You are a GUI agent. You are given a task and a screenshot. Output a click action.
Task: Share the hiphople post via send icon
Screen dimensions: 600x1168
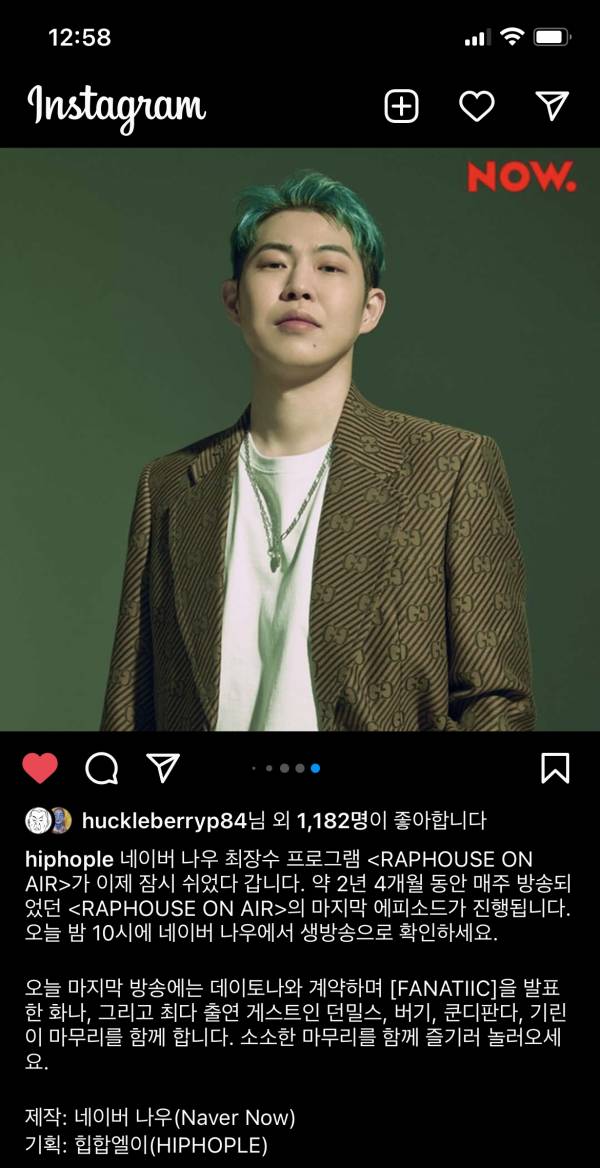coord(162,767)
